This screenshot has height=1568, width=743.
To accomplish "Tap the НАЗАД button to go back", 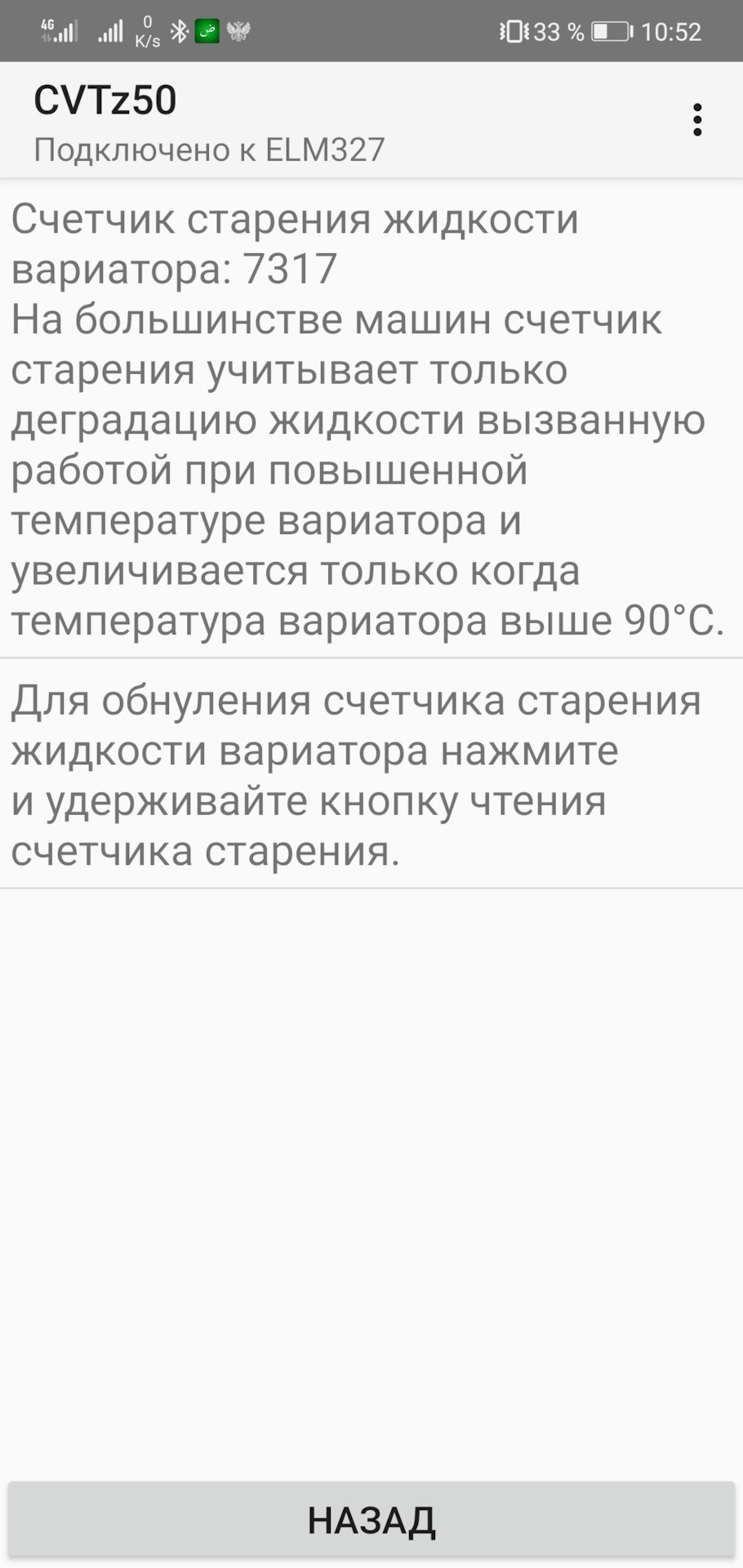I will click(371, 1519).
